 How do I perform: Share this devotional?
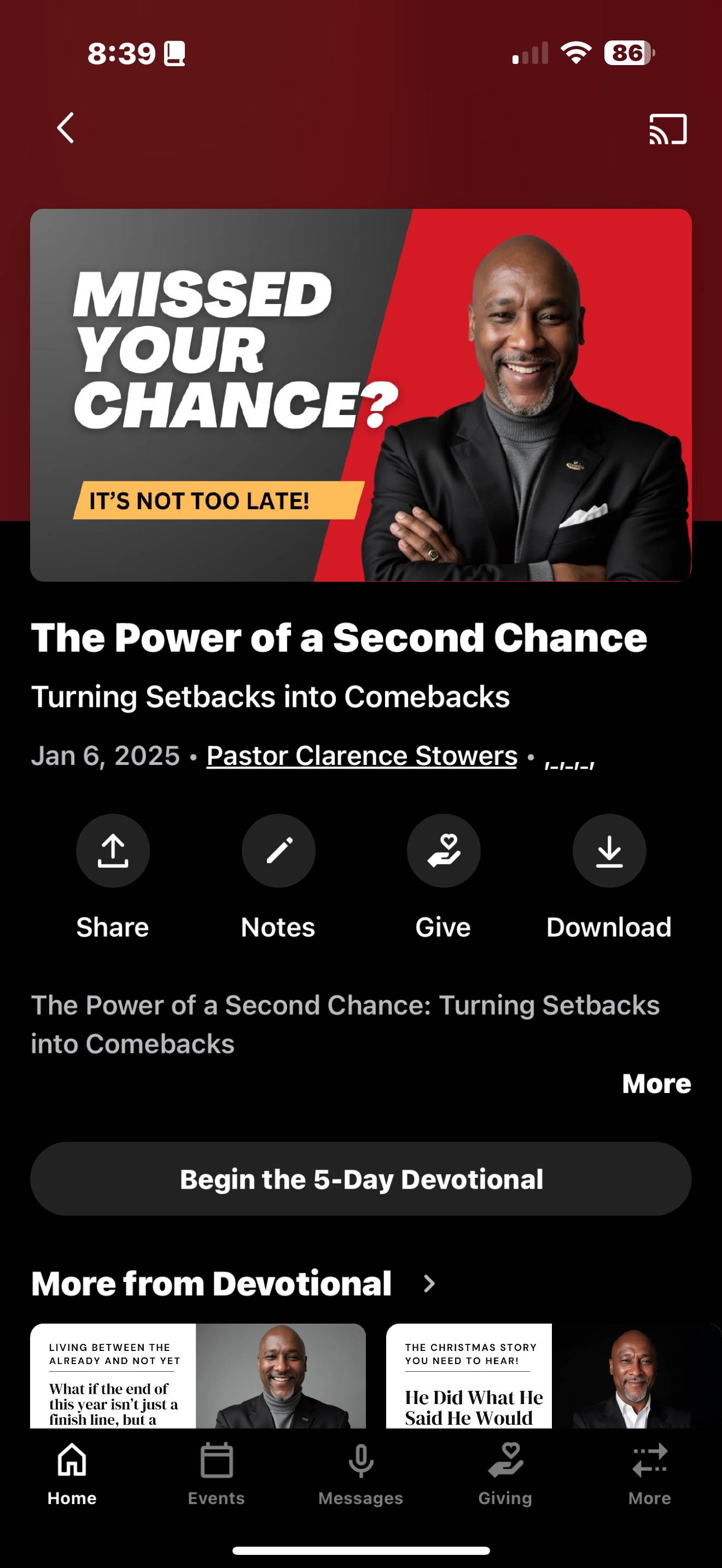(x=113, y=850)
